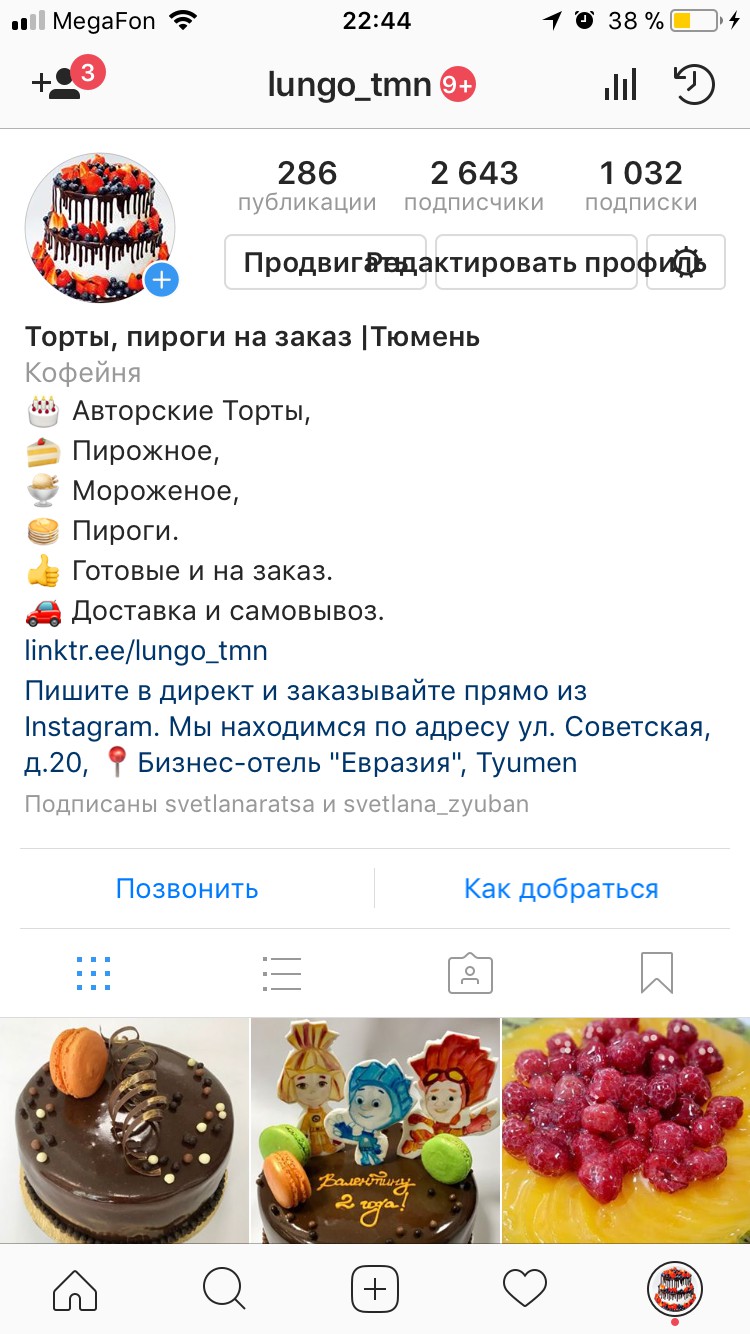Viewport: 750px width, 1334px height.
Task: Open the account insights bar chart
Action: [620, 85]
